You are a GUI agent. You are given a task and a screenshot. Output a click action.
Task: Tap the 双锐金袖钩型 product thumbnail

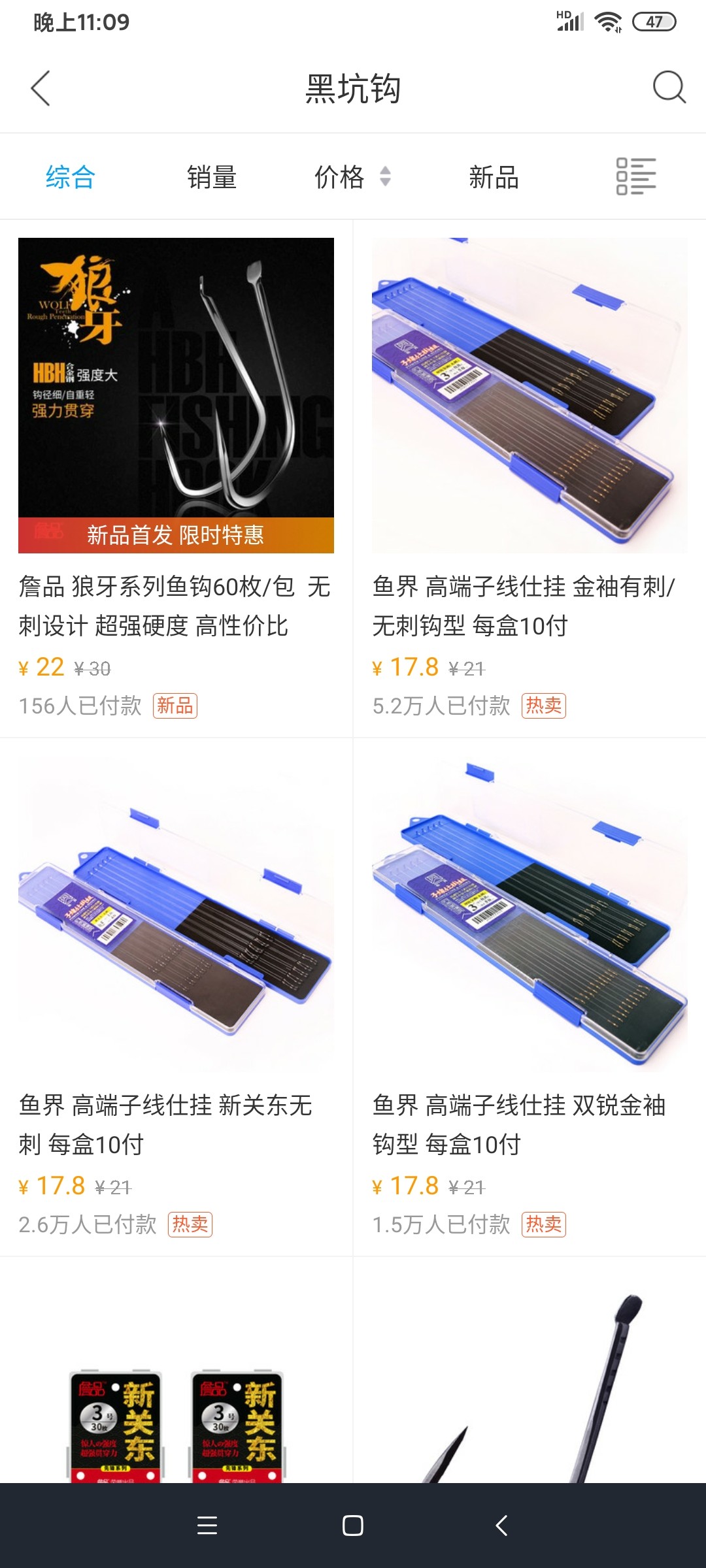tap(529, 908)
